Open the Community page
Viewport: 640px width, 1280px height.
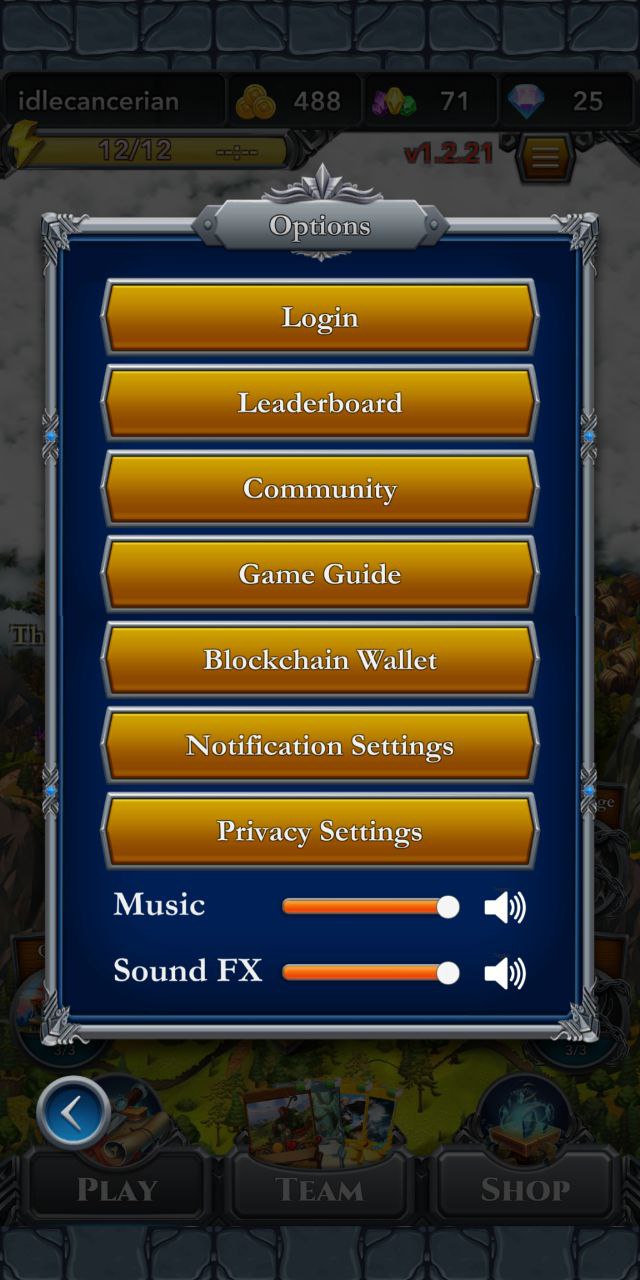point(320,489)
